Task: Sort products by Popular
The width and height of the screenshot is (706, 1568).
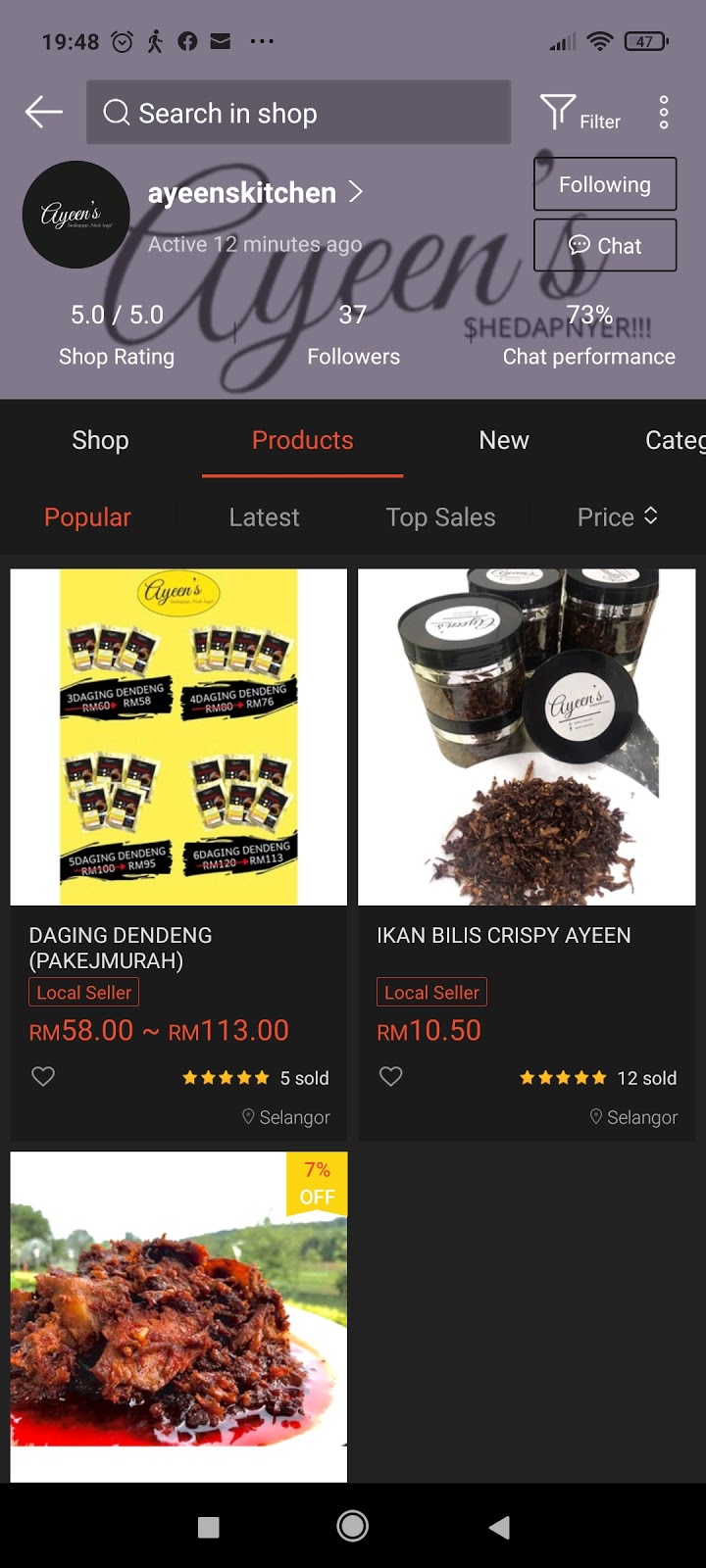Action: [x=87, y=517]
